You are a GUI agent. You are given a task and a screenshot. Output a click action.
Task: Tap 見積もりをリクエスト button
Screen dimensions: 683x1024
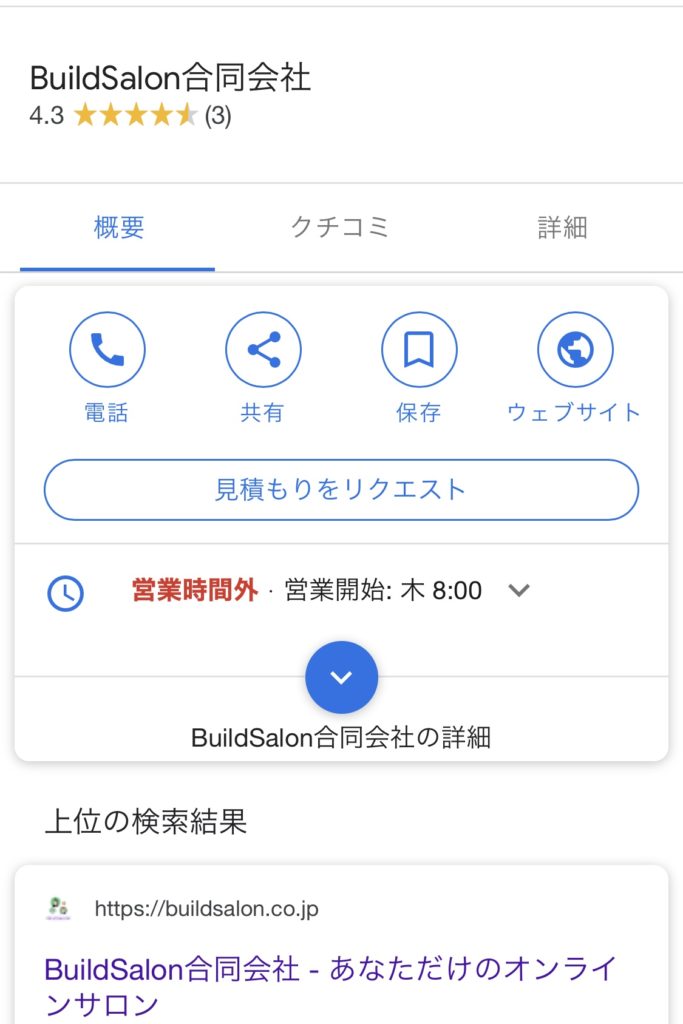pyautogui.click(x=341, y=490)
